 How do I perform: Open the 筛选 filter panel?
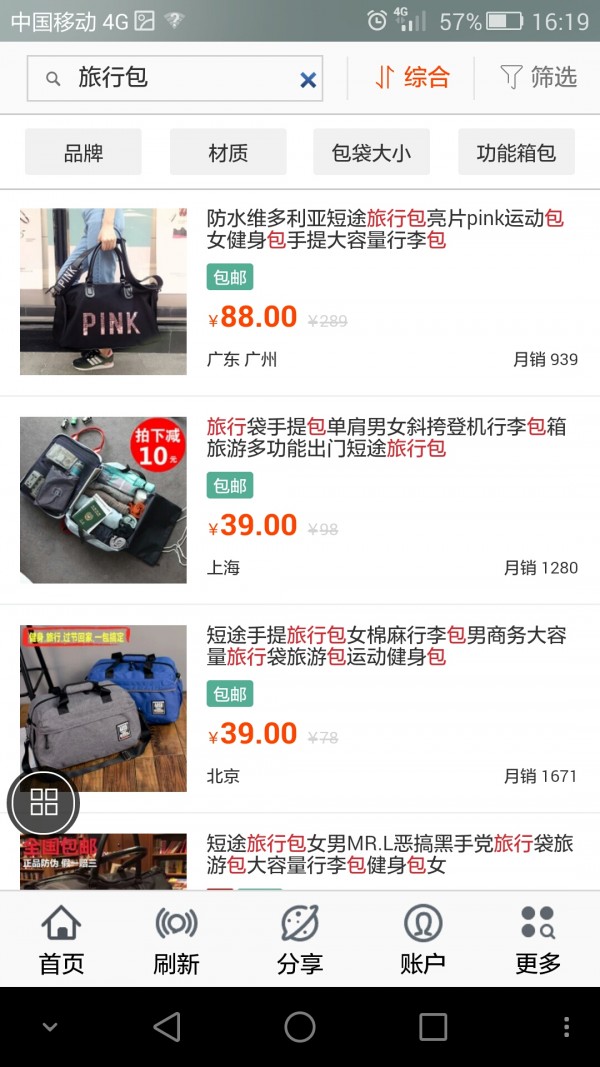pos(539,77)
